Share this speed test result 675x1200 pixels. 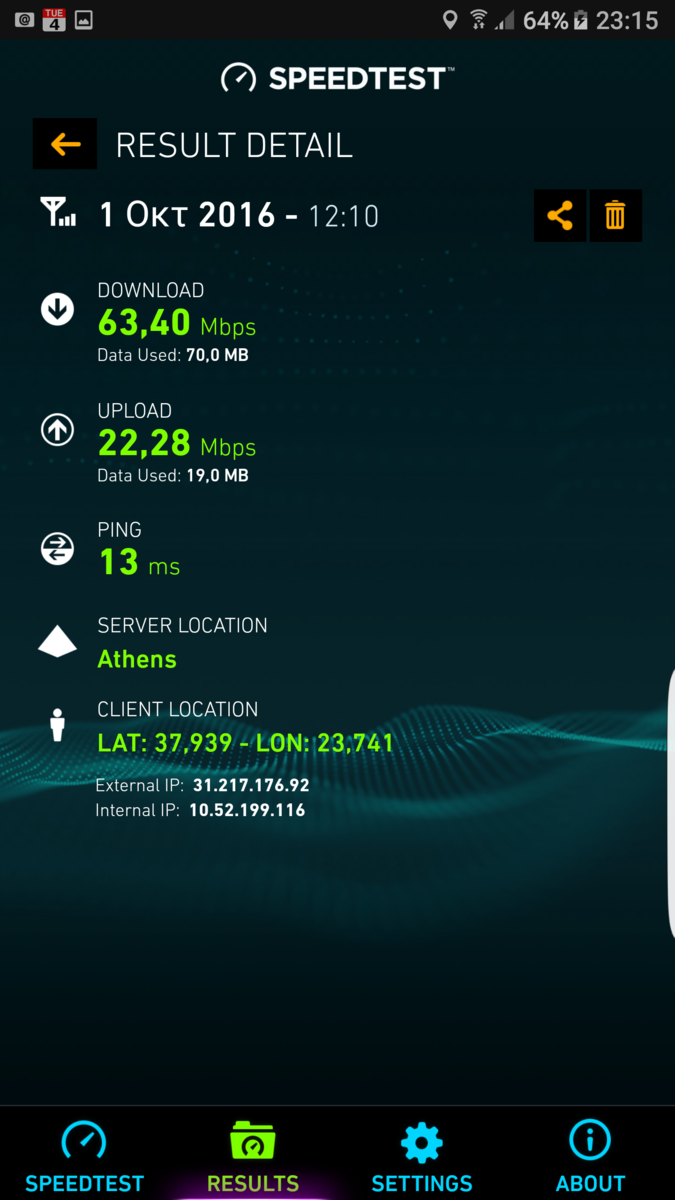point(560,216)
